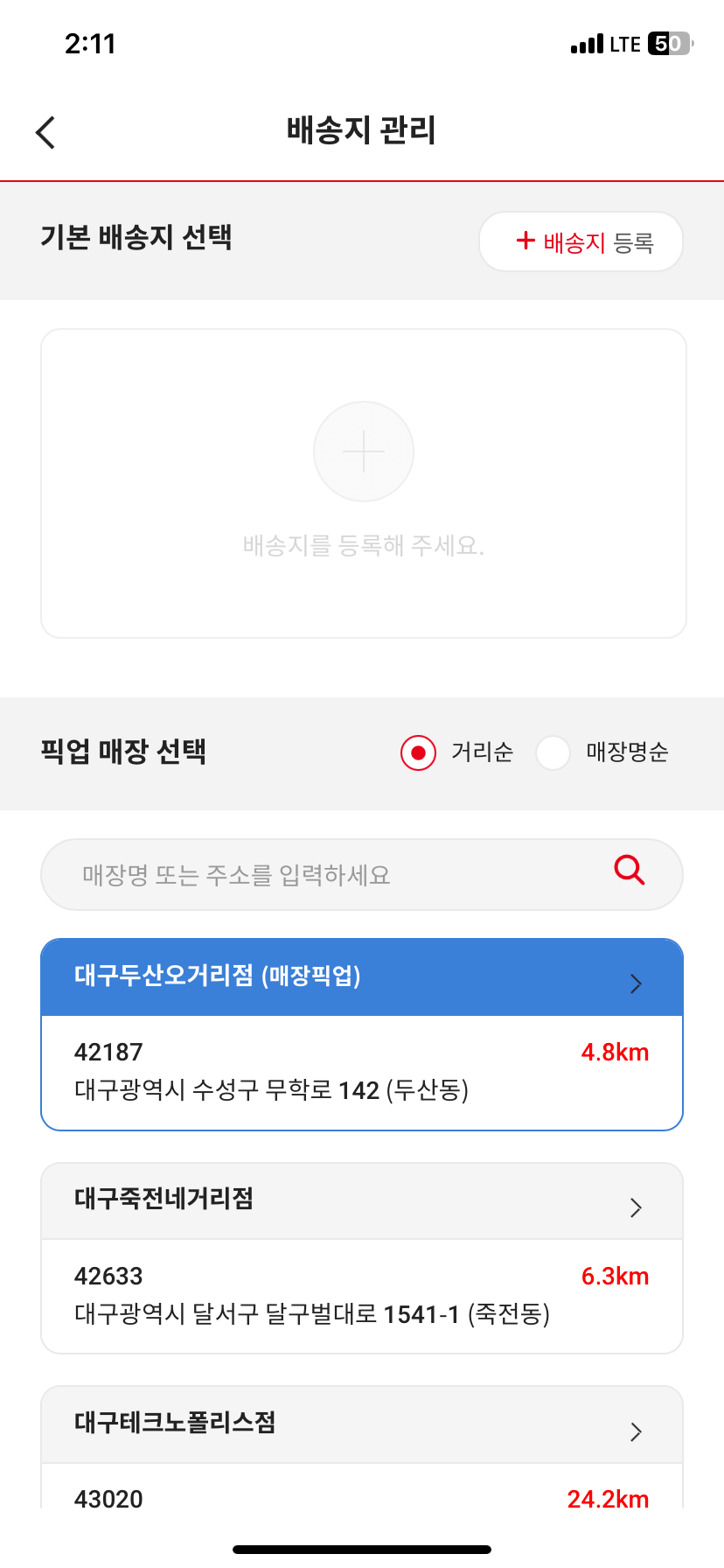Expand the 대구죽전네거리점 entry

coord(362,1200)
